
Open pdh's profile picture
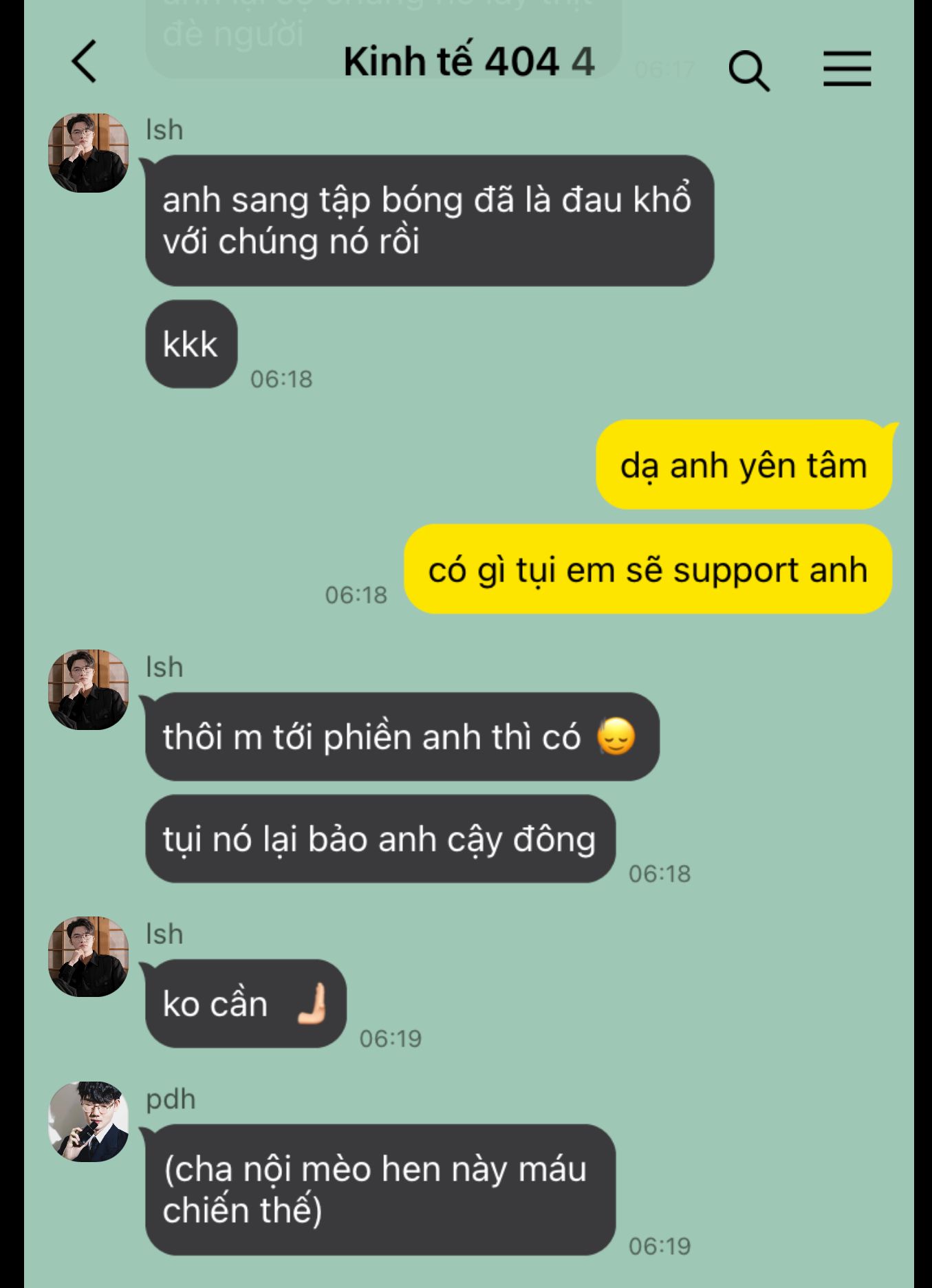[x=88, y=1121]
